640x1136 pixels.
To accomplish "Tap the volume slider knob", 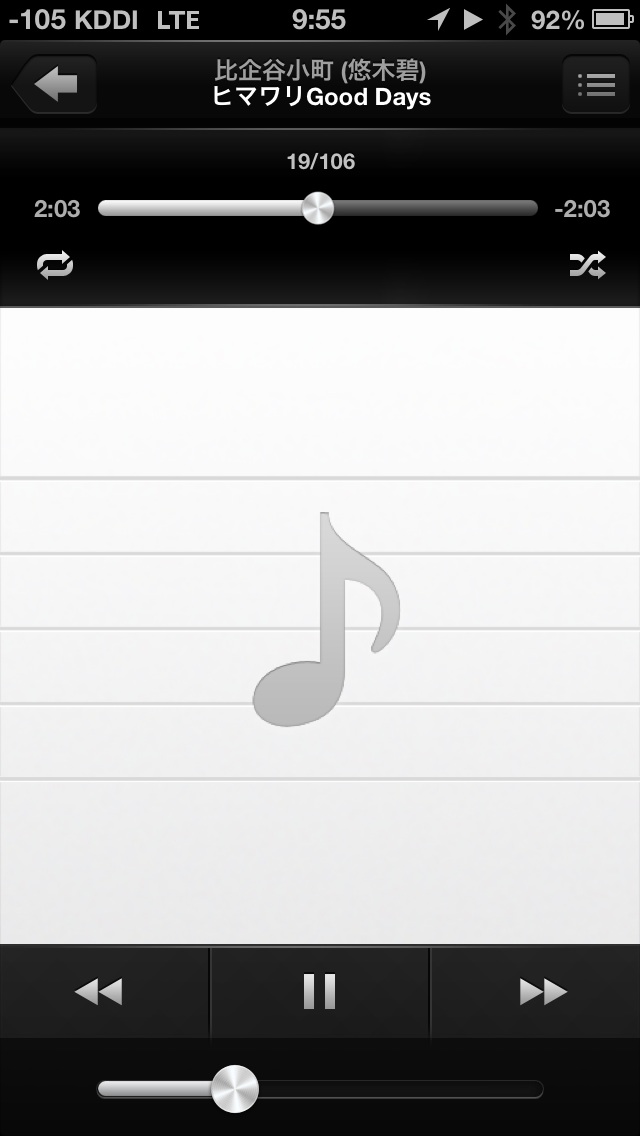I will [235, 1089].
